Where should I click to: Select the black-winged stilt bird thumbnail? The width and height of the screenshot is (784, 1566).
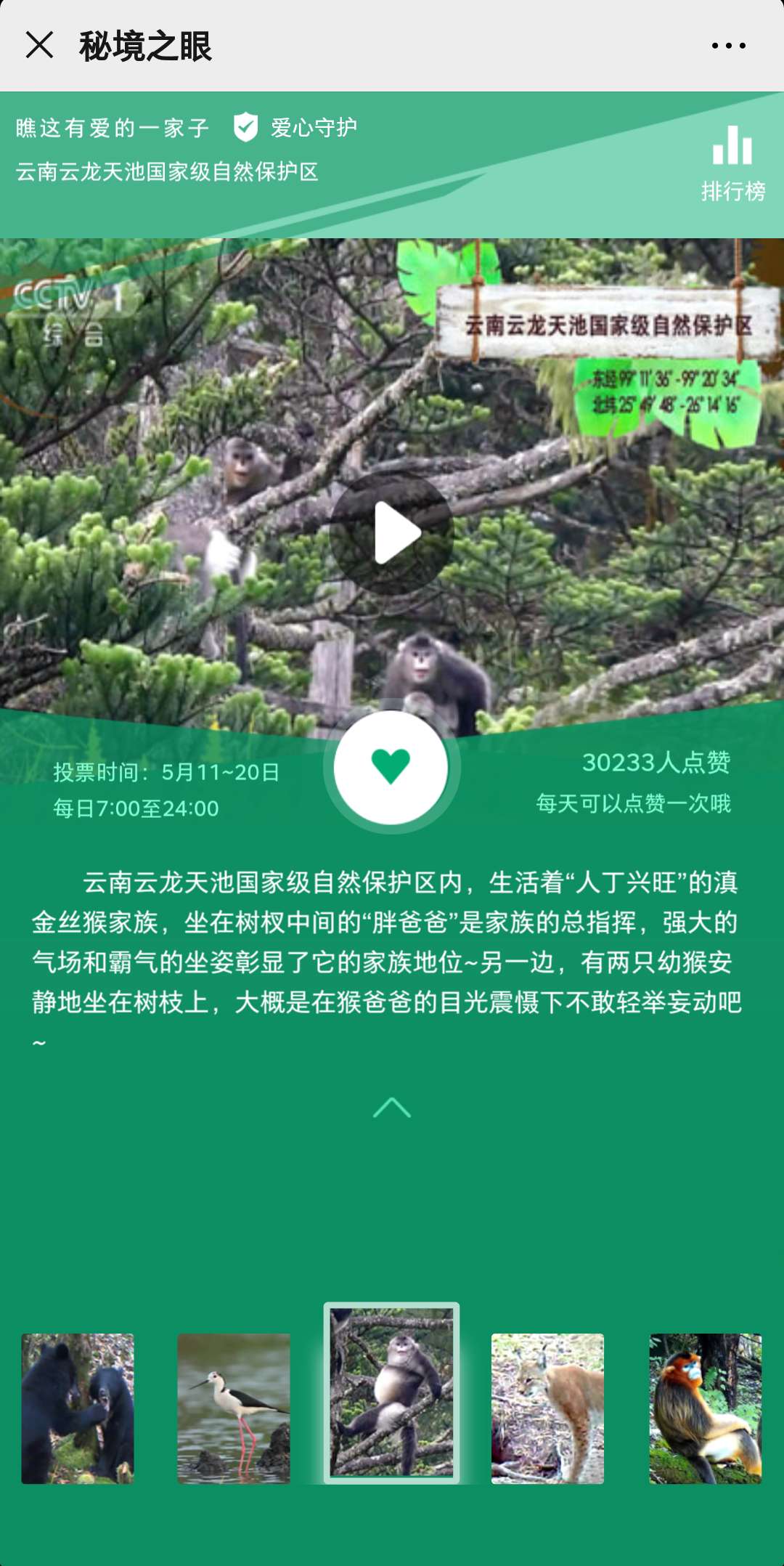click(x=234, y=1408)
